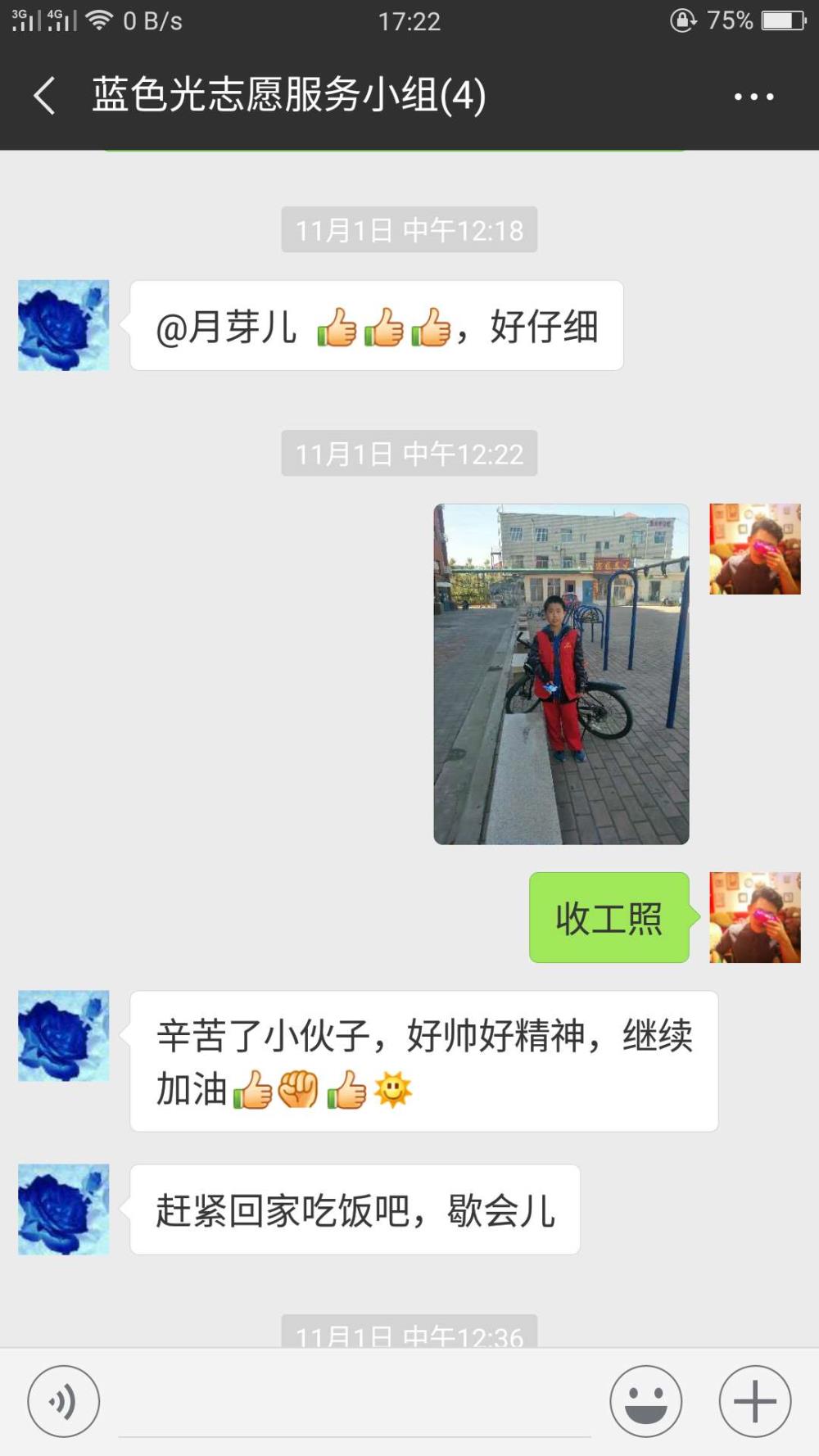Open blue rose avatar beside 赶紧回家吃饭吧 message
819x1456 pixels.
(64, 1210)
